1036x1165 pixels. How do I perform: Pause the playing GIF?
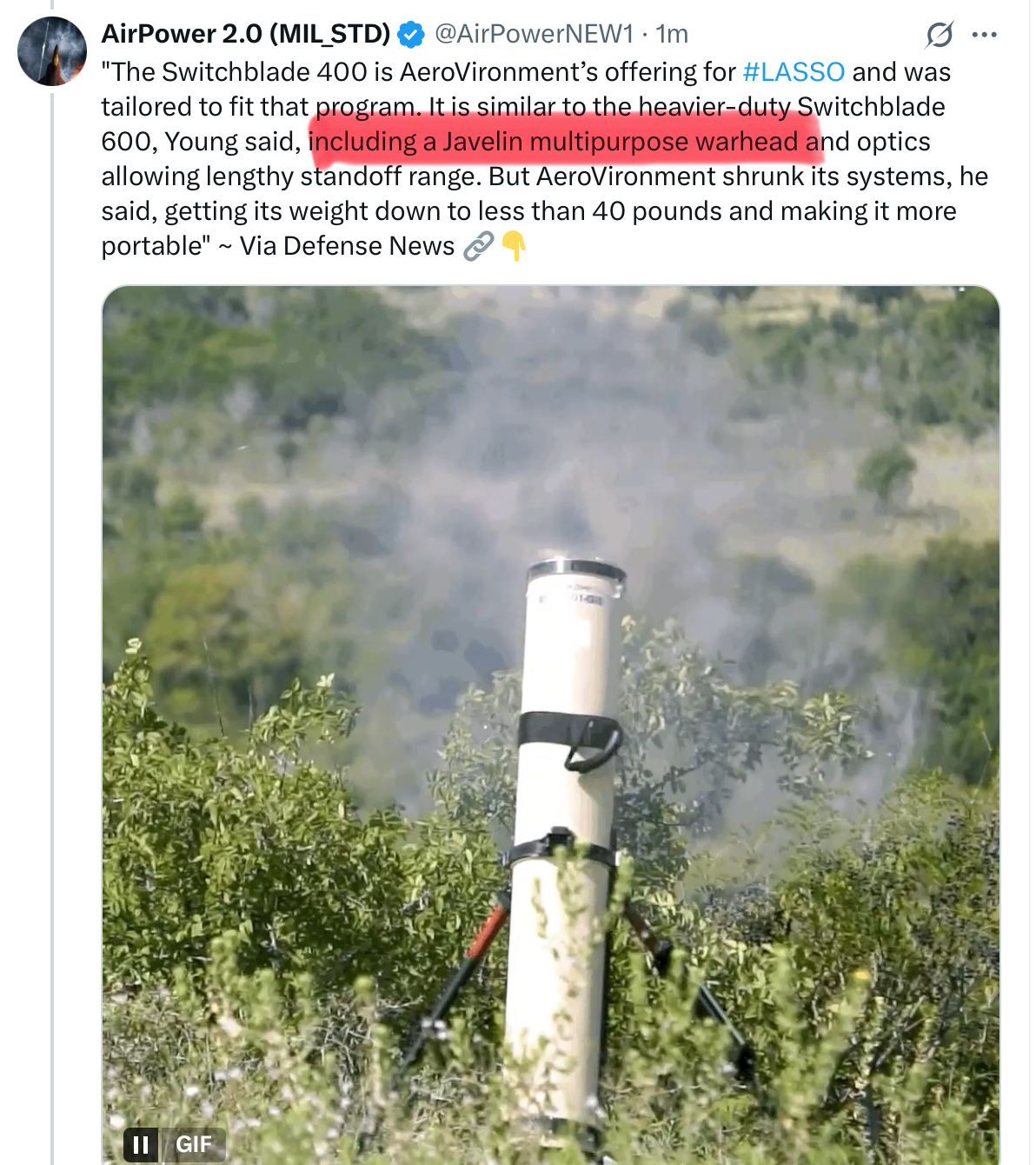click(x=141, y=1144)
